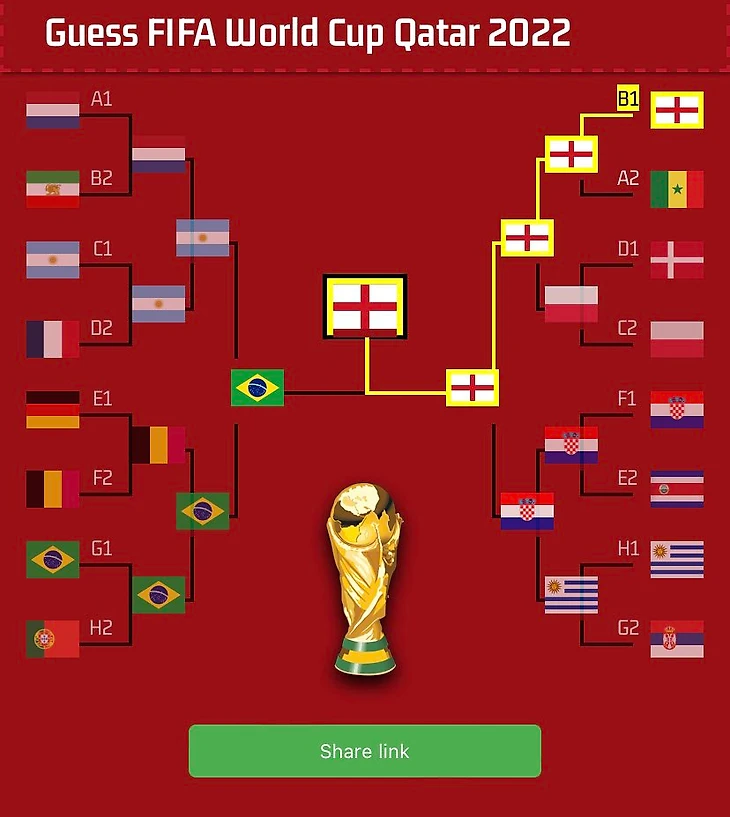730x817 pixels.
Task: Pick the Portugal flag at H2
Action: (x=53, y=639)
